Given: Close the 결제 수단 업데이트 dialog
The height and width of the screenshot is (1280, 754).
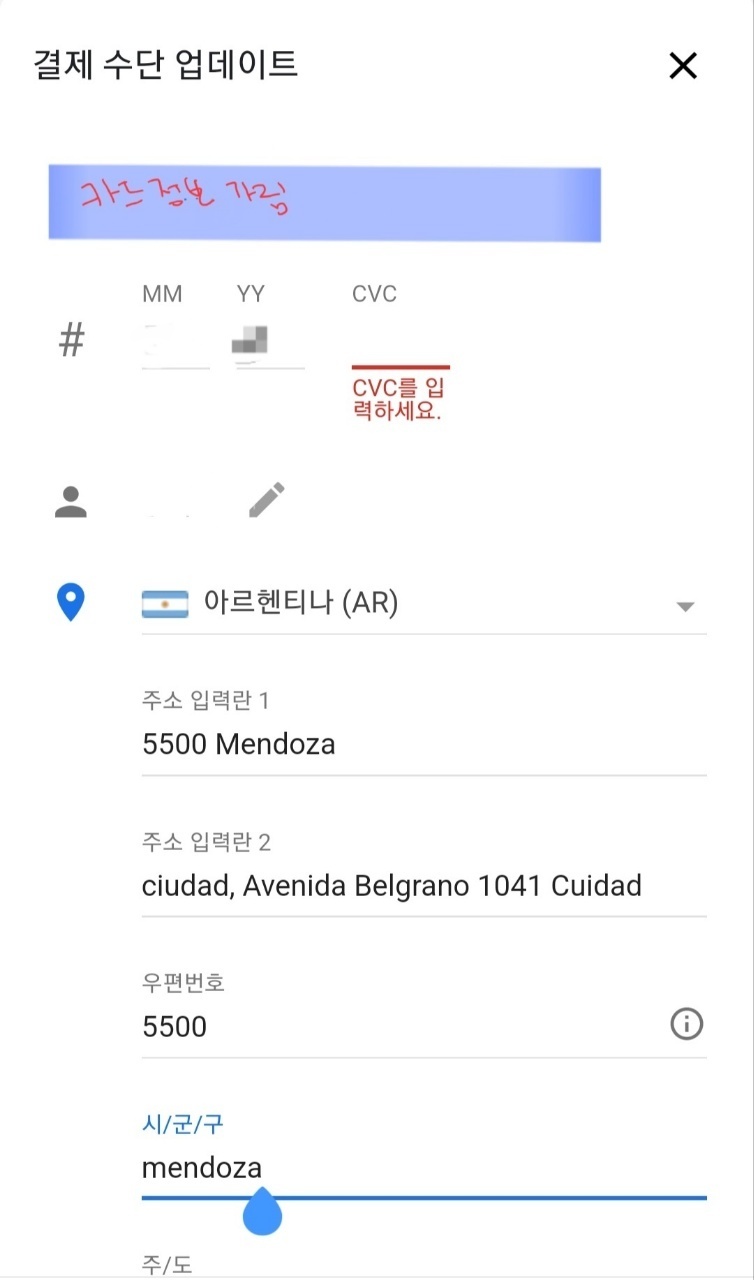Looking at the screenshot, I should pos(683,66).
